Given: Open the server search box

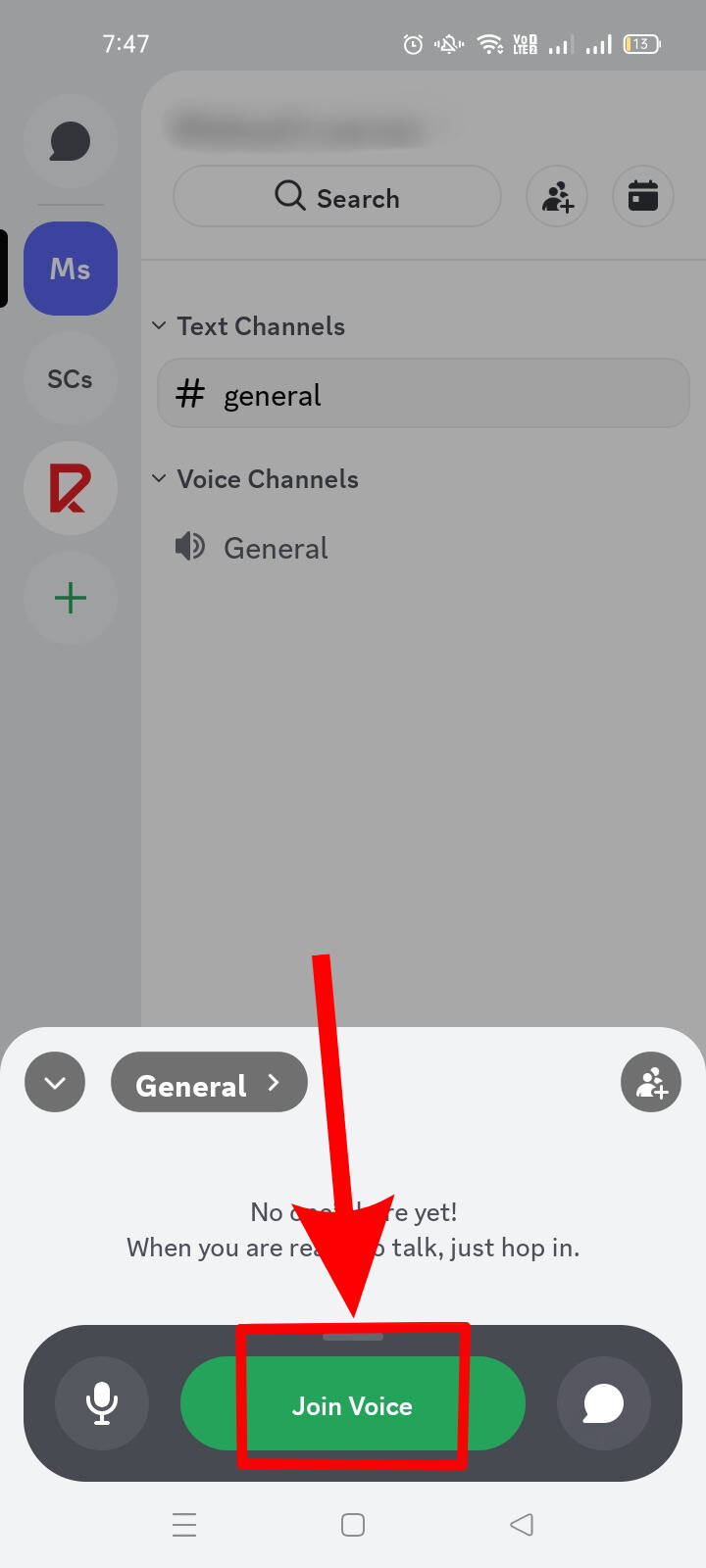Looking at the screenshot, I should pyautogui.click(x=337, y=197).
